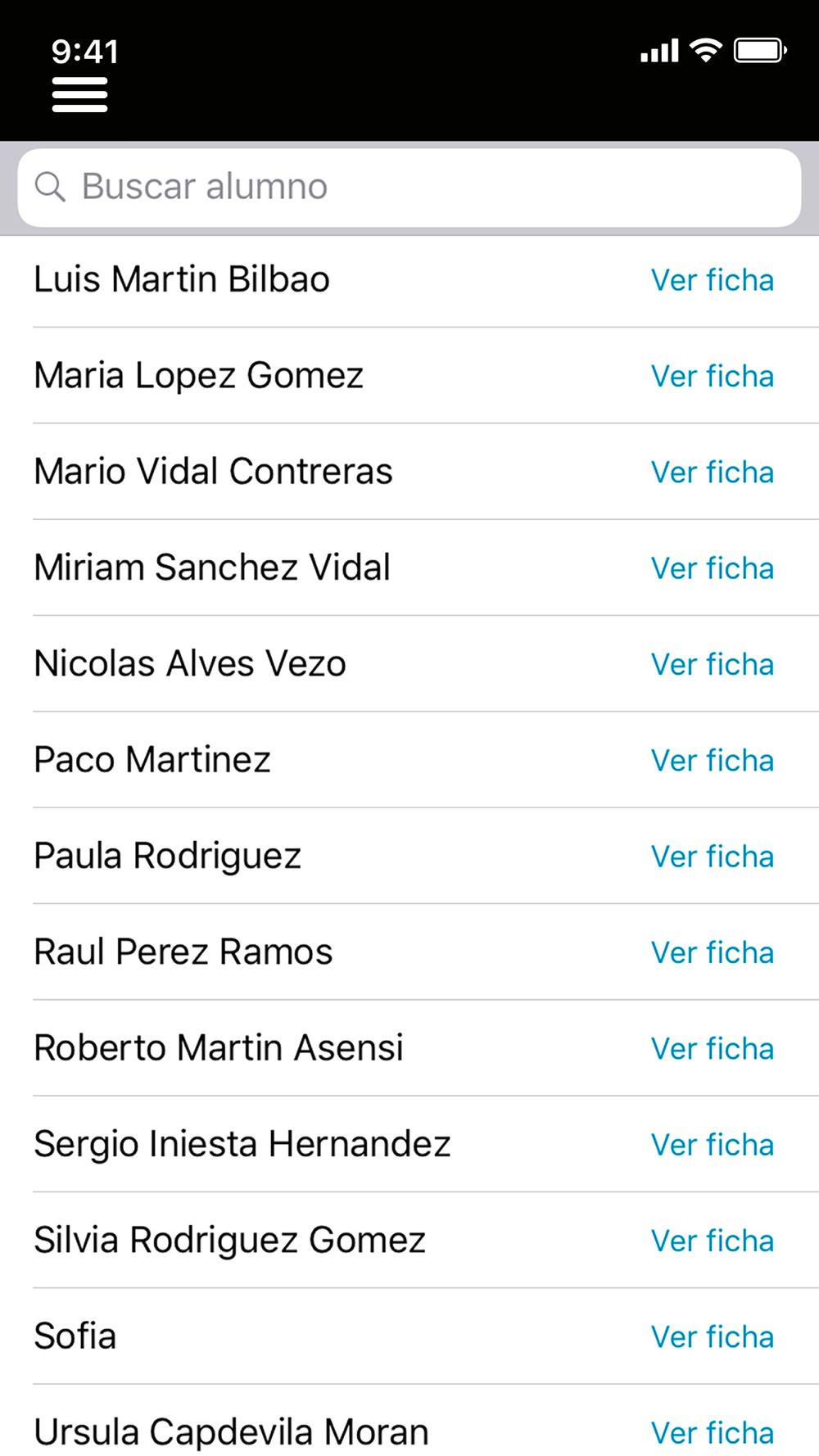Open Paula Rodriguez's row
Viewport: 819px width, 1456px height.
[409, 856]
